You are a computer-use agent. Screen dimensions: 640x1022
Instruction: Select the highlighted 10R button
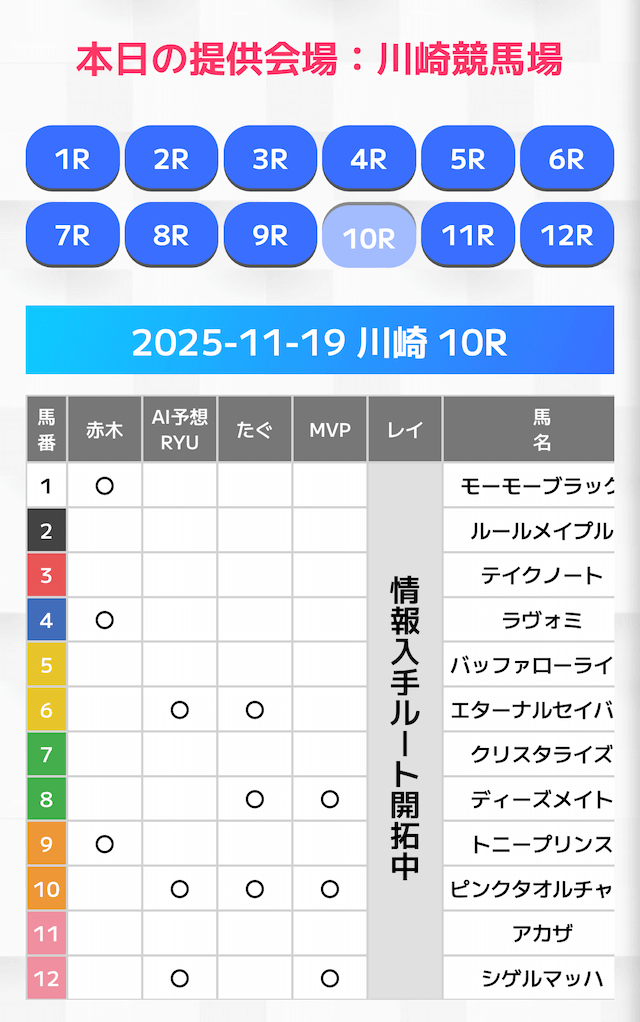[x=369, y=237]
